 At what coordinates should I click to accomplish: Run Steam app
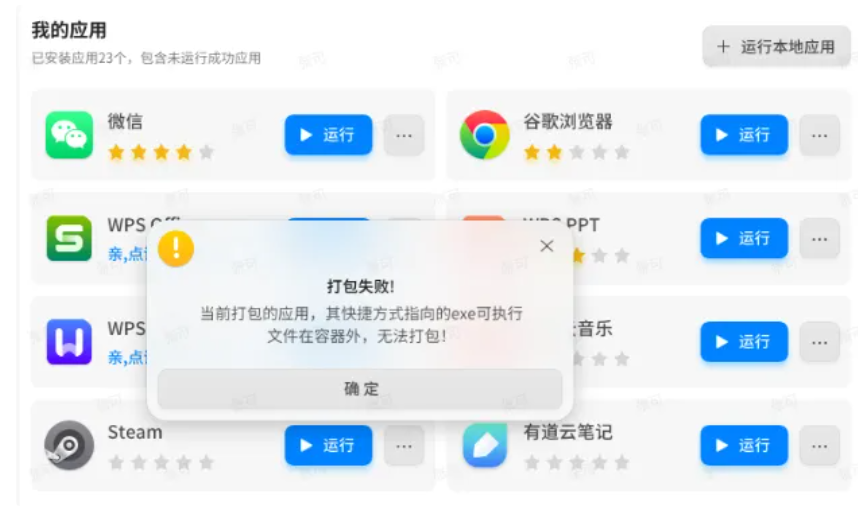(x=328, y=445)
